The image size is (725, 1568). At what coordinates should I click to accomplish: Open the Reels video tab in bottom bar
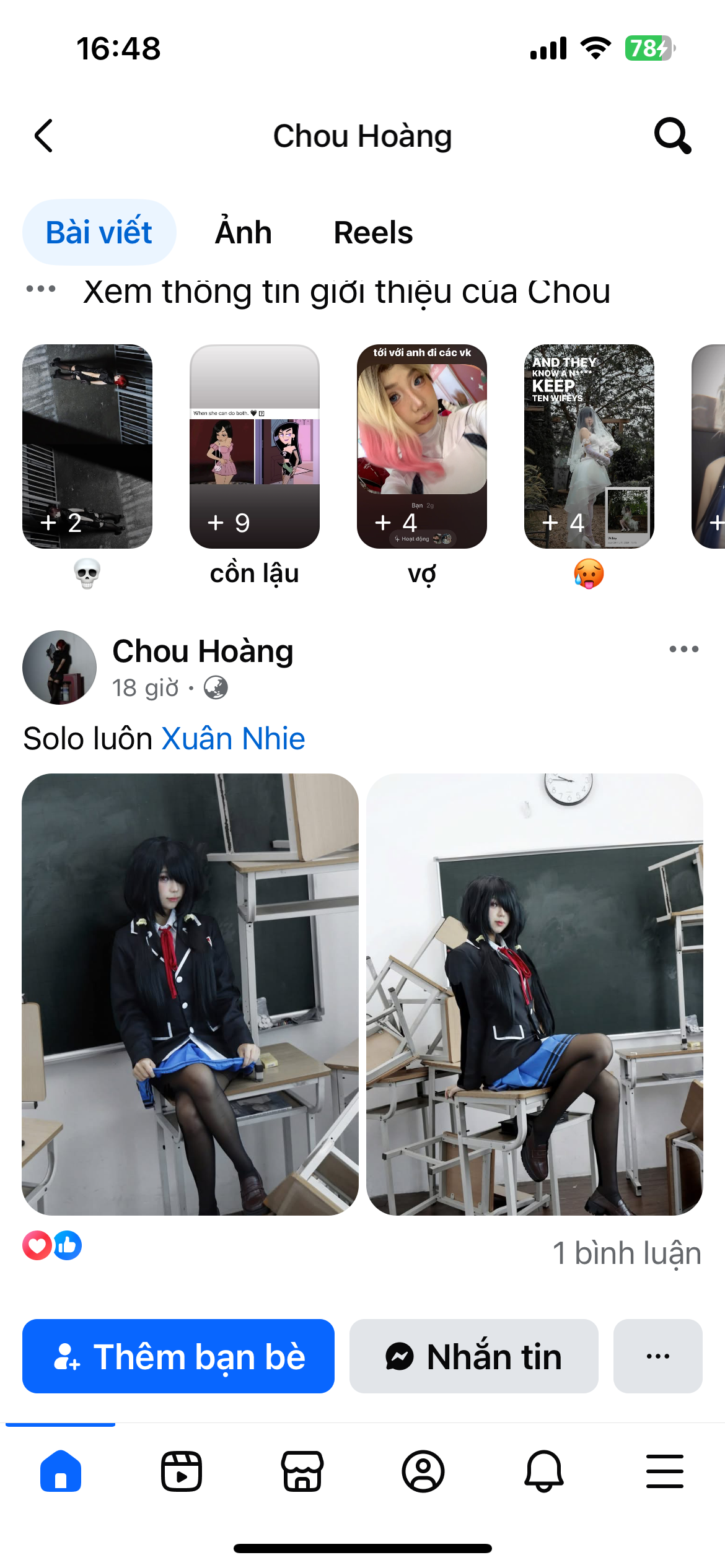point(182,1471)
